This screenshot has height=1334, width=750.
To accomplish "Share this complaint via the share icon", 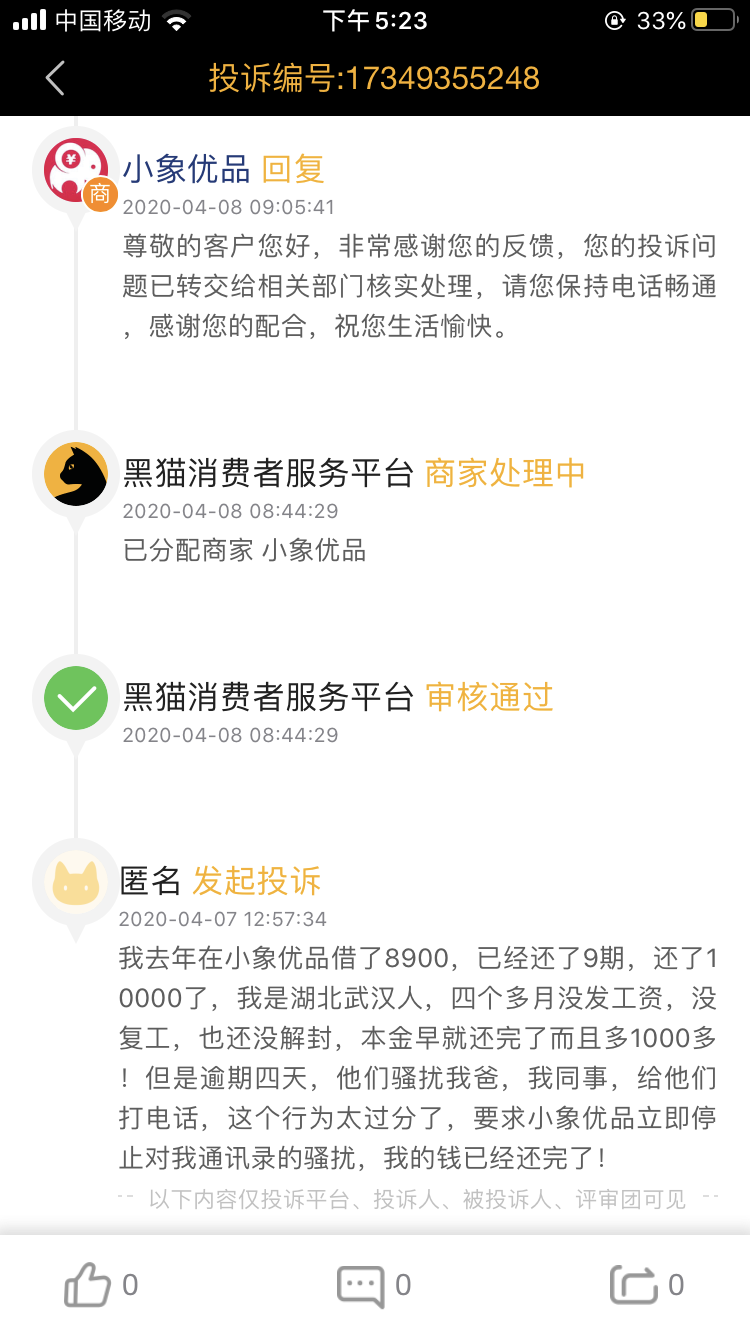I will (x=633, y=1285).
